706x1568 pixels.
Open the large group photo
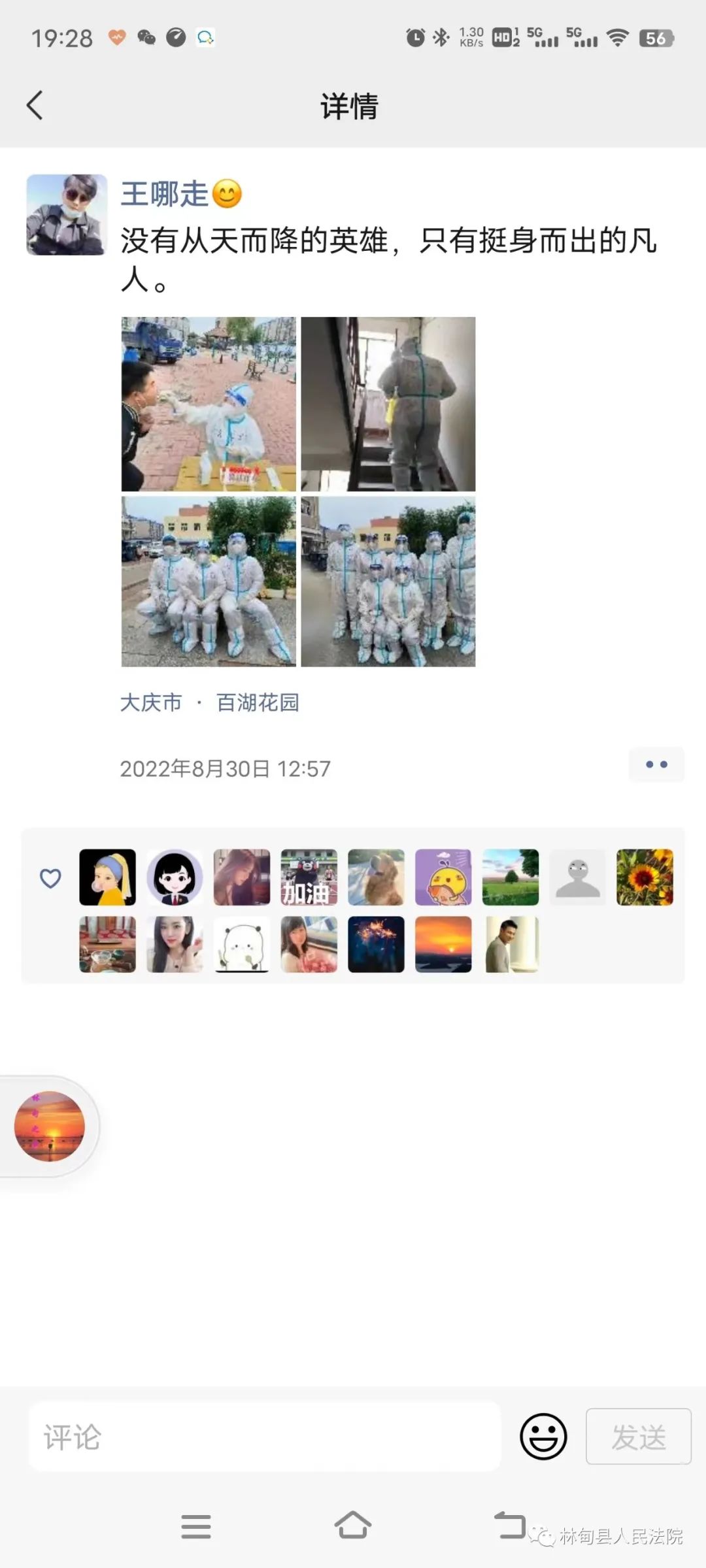[388, 581]
